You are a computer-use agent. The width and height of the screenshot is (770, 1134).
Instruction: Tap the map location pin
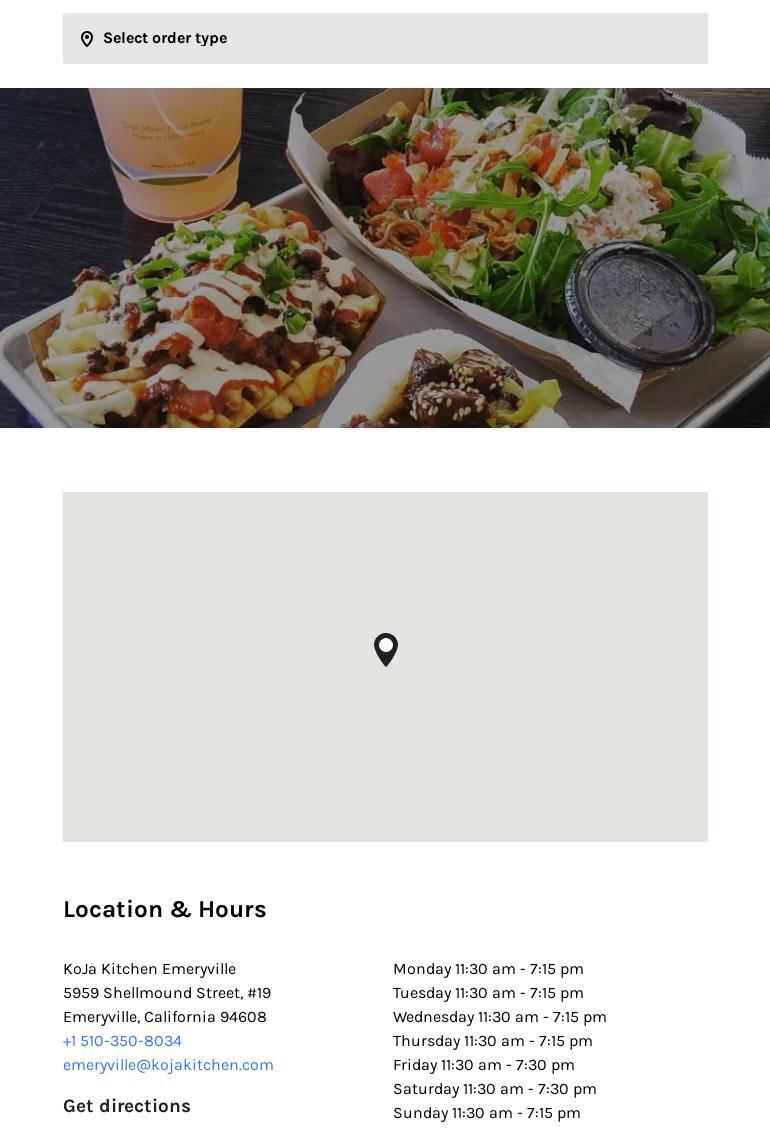click(385, 649)
